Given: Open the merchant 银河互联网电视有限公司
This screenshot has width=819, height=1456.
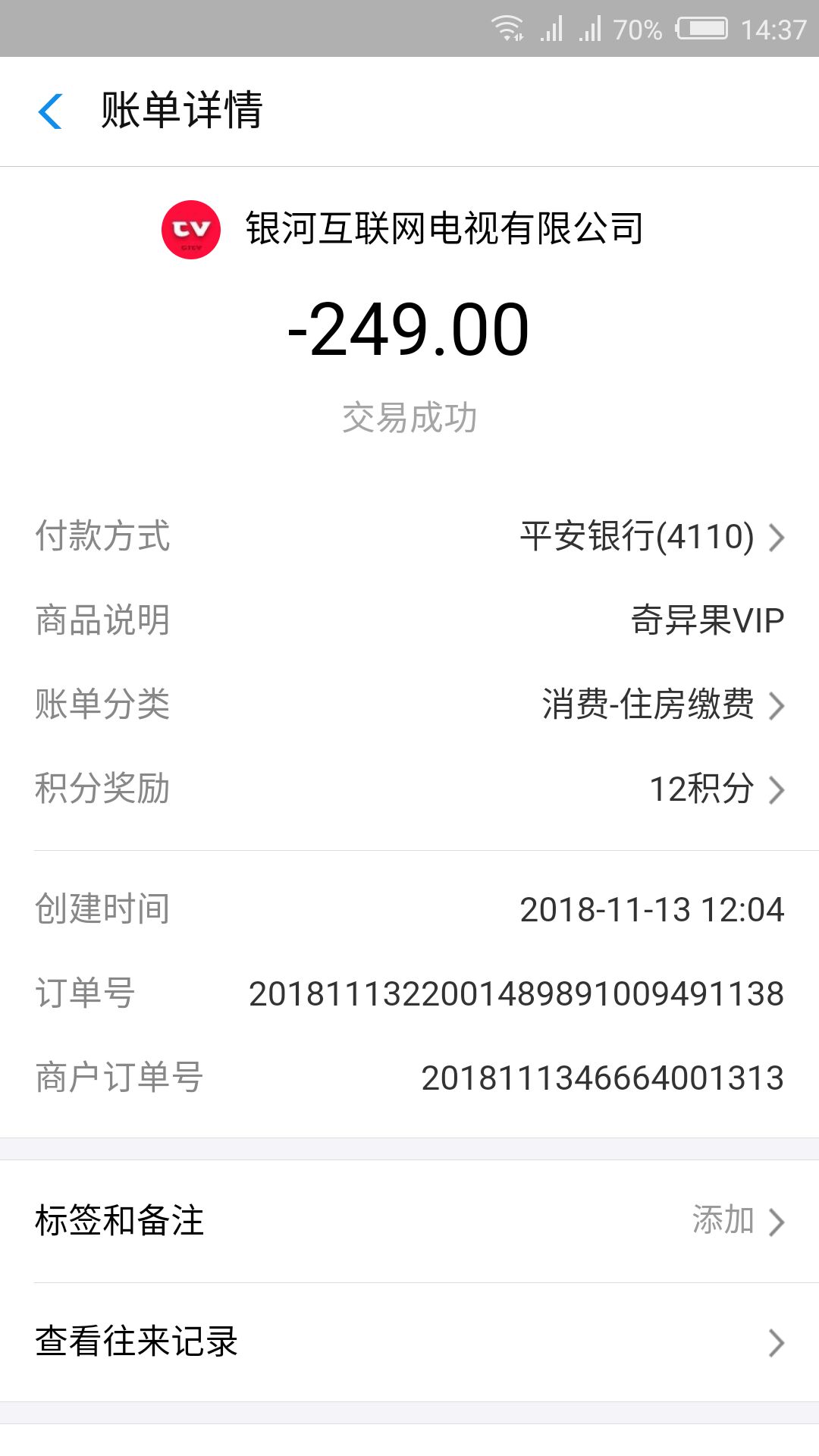Looking at the screenshot, I should click(x=403, y=229).
